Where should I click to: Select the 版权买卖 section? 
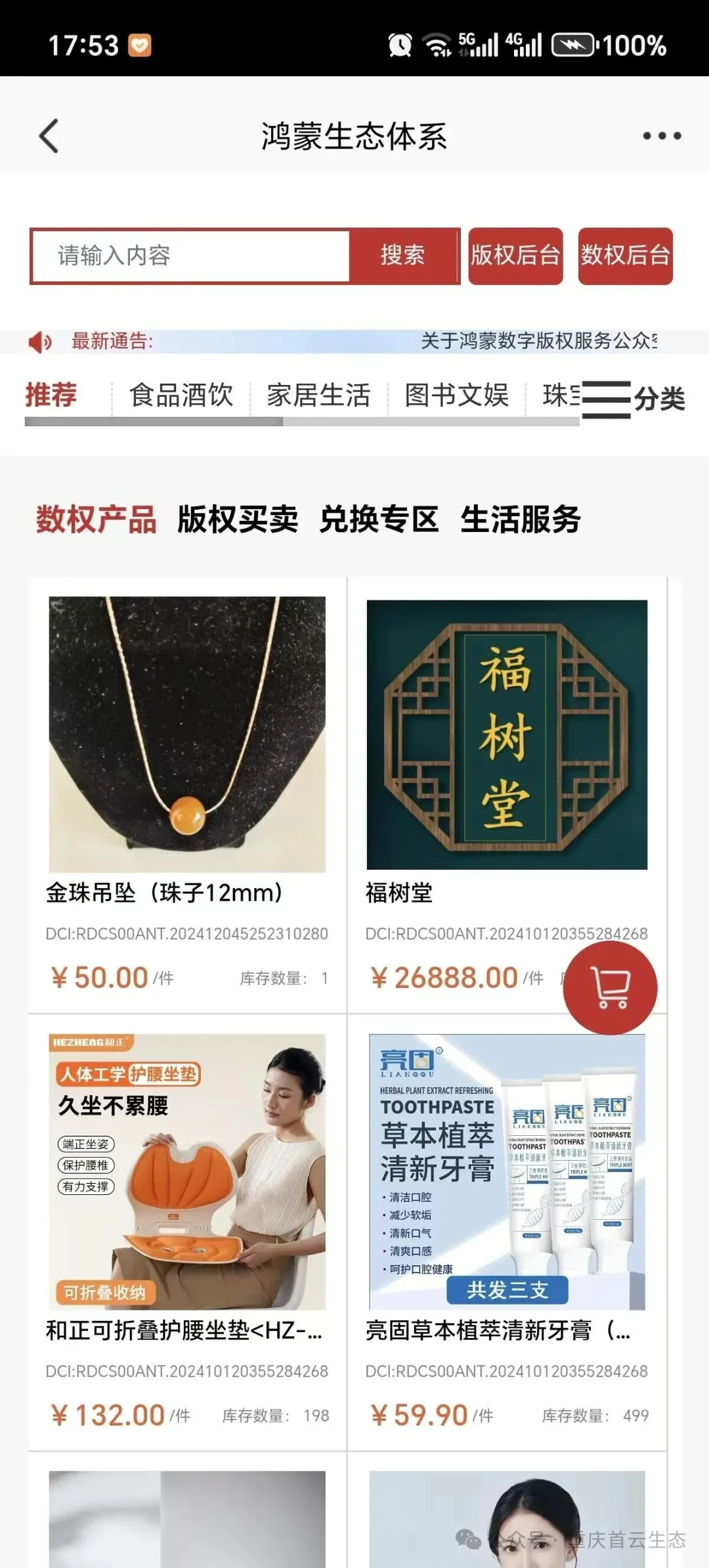(x=238, y=520)
